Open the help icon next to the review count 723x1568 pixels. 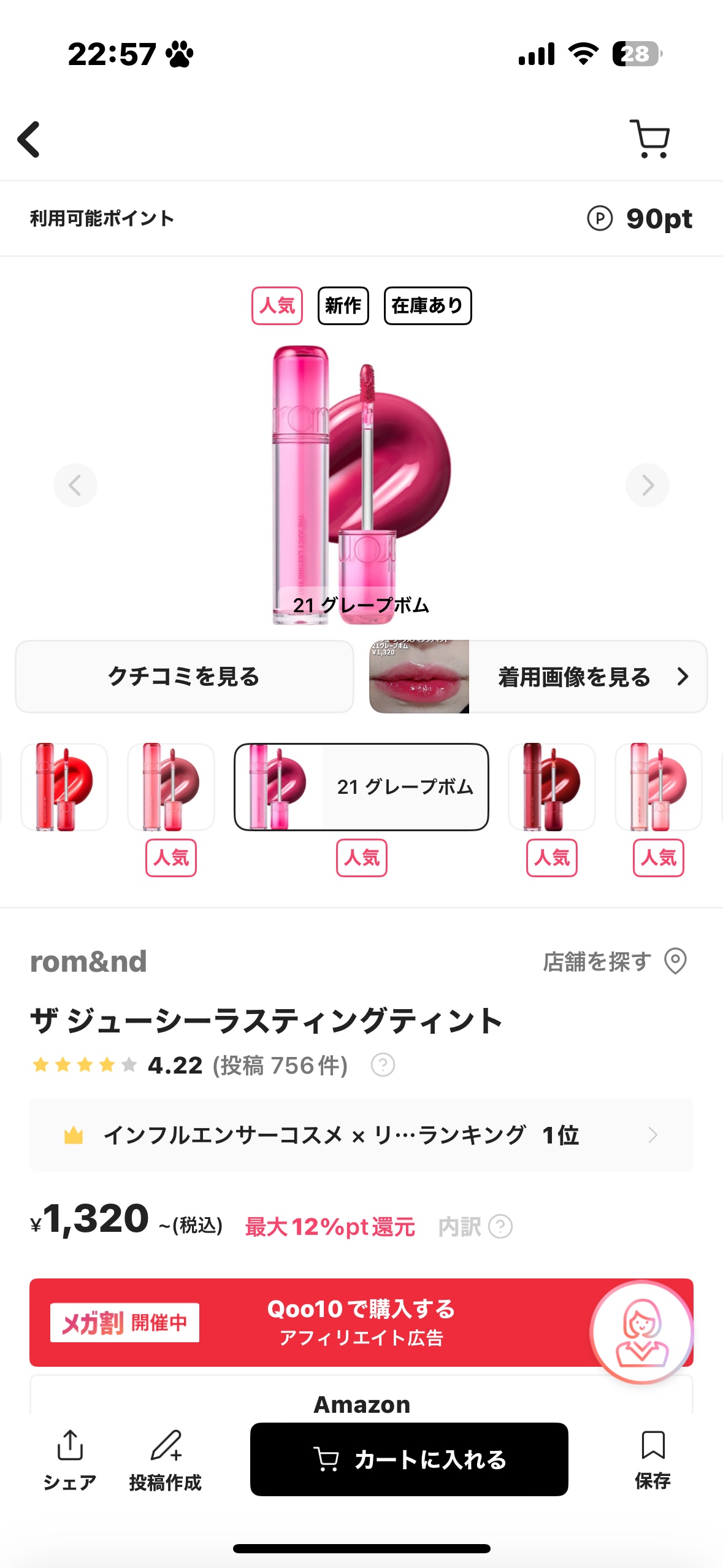[381, 1065]
